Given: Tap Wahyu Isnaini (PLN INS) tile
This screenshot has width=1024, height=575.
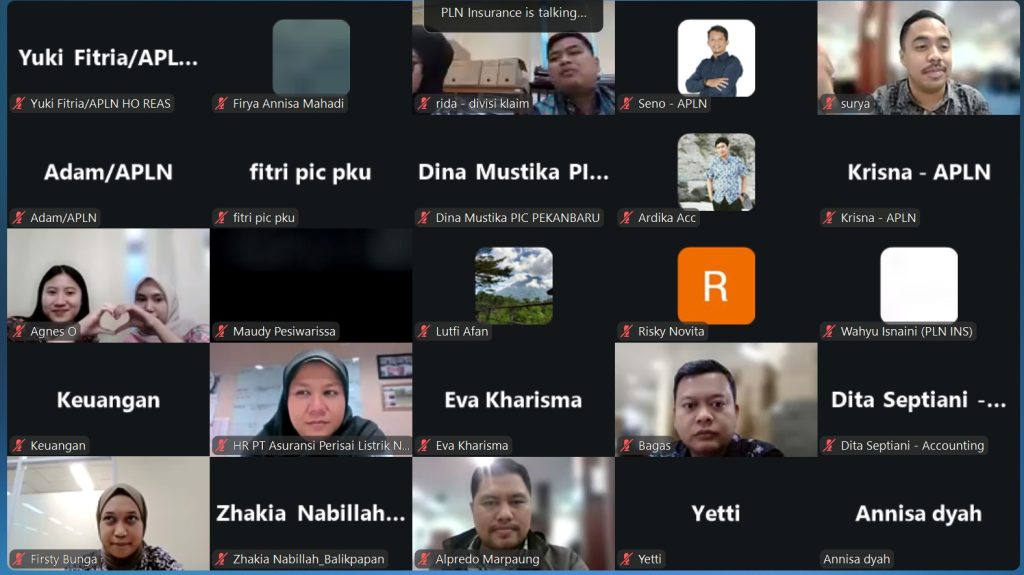Looking at the screenshot, I should [x=918, y=286].
